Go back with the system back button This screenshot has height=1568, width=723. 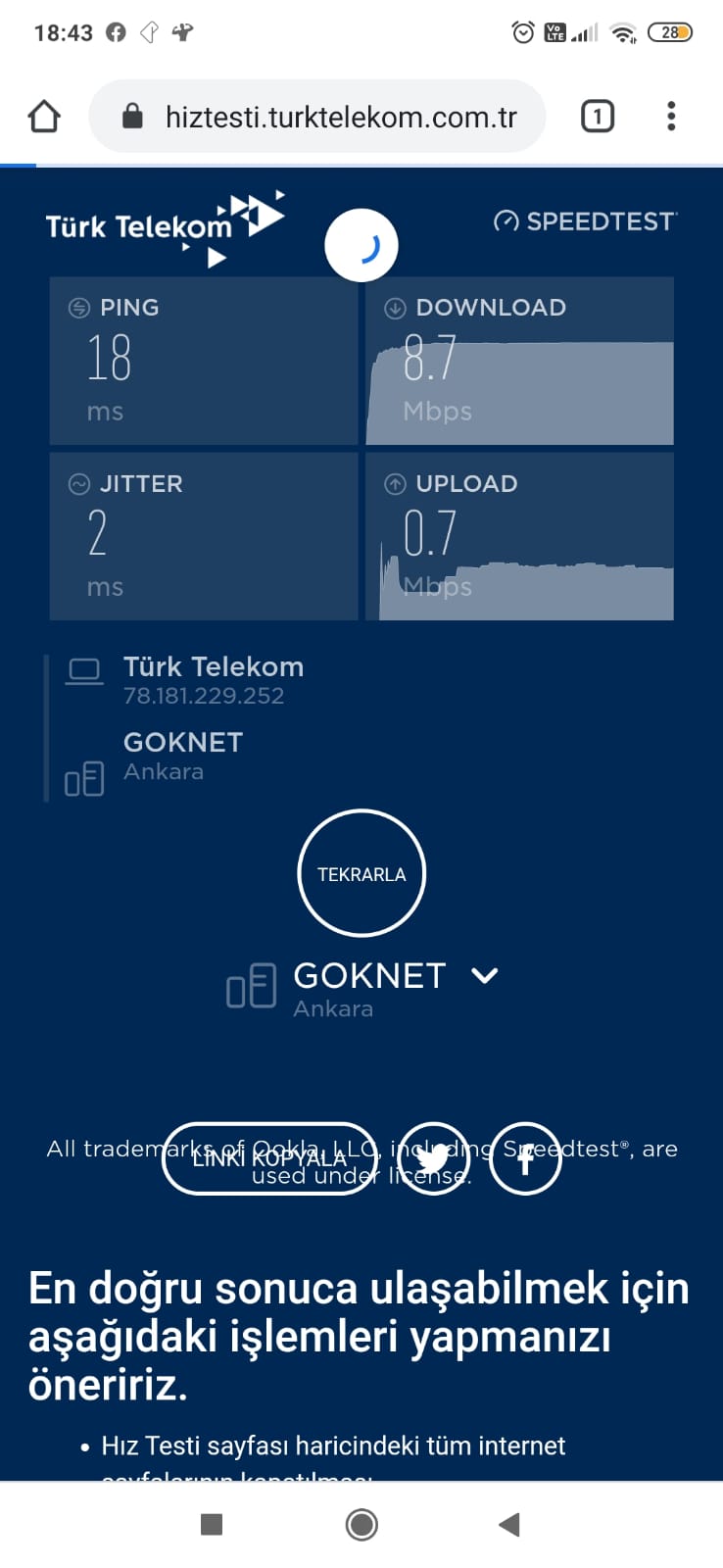508,1524
